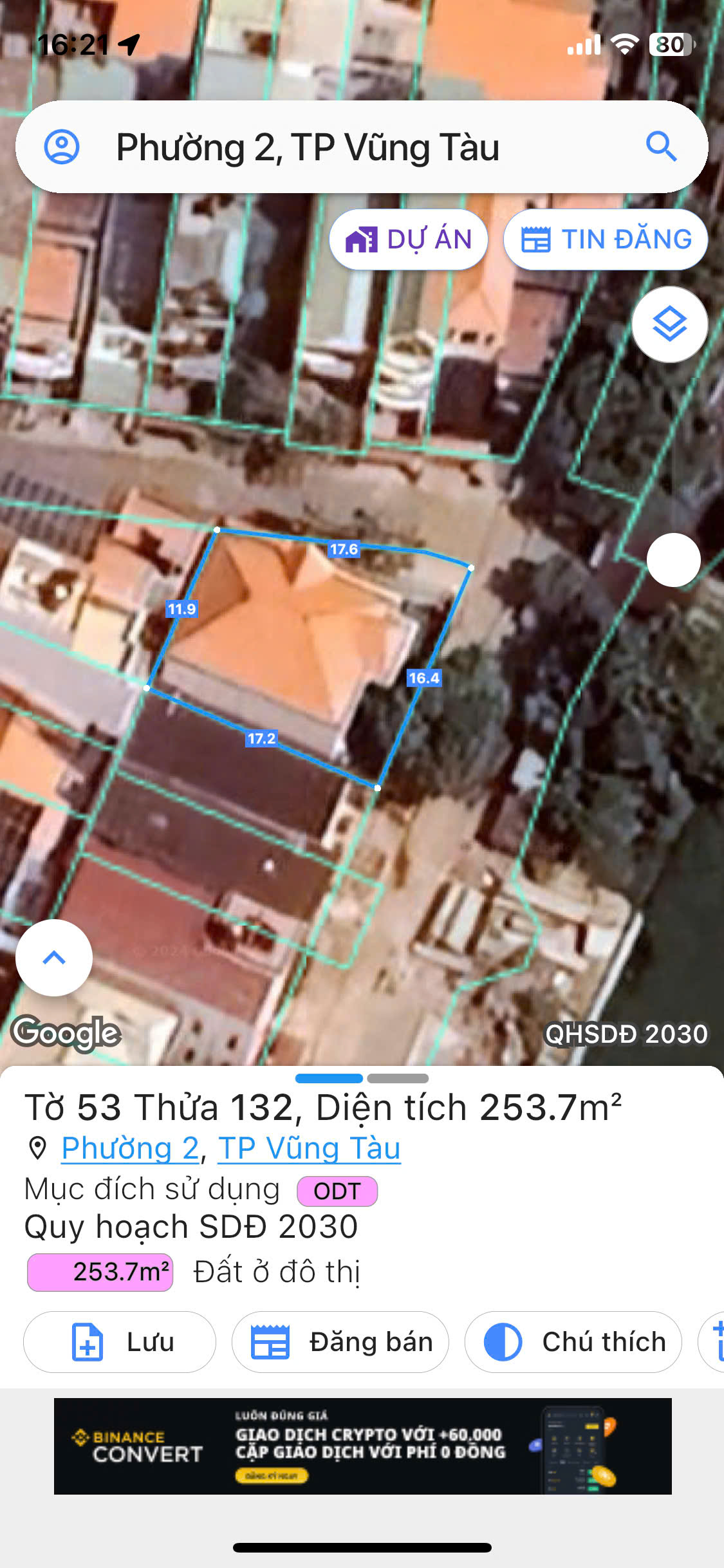This screenshot has width=724, height=1568.
Task: Open the Binance Convert ad banner
Action: (x=362, y=1446)
